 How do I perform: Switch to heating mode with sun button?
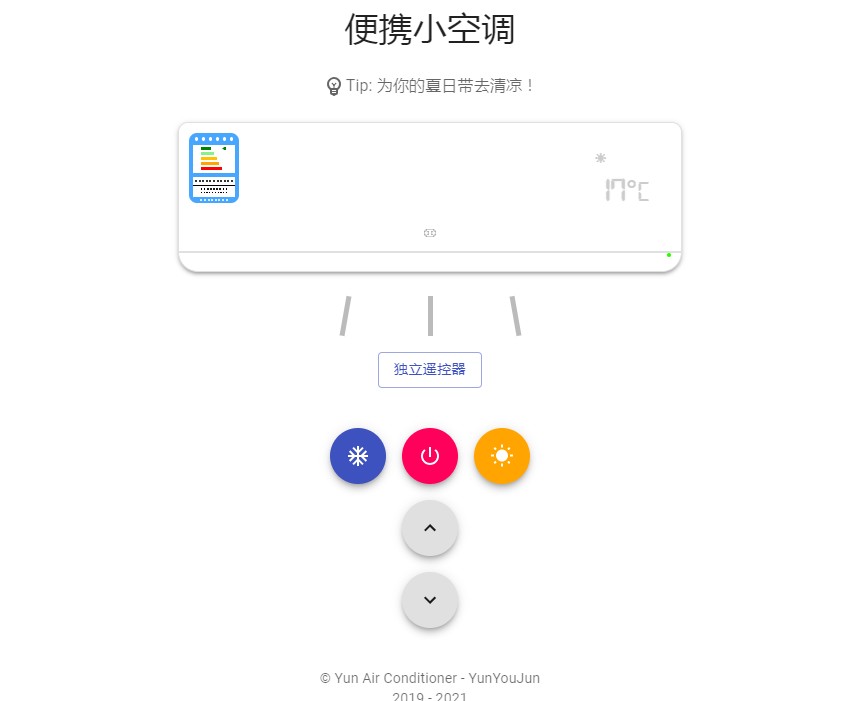502,456
